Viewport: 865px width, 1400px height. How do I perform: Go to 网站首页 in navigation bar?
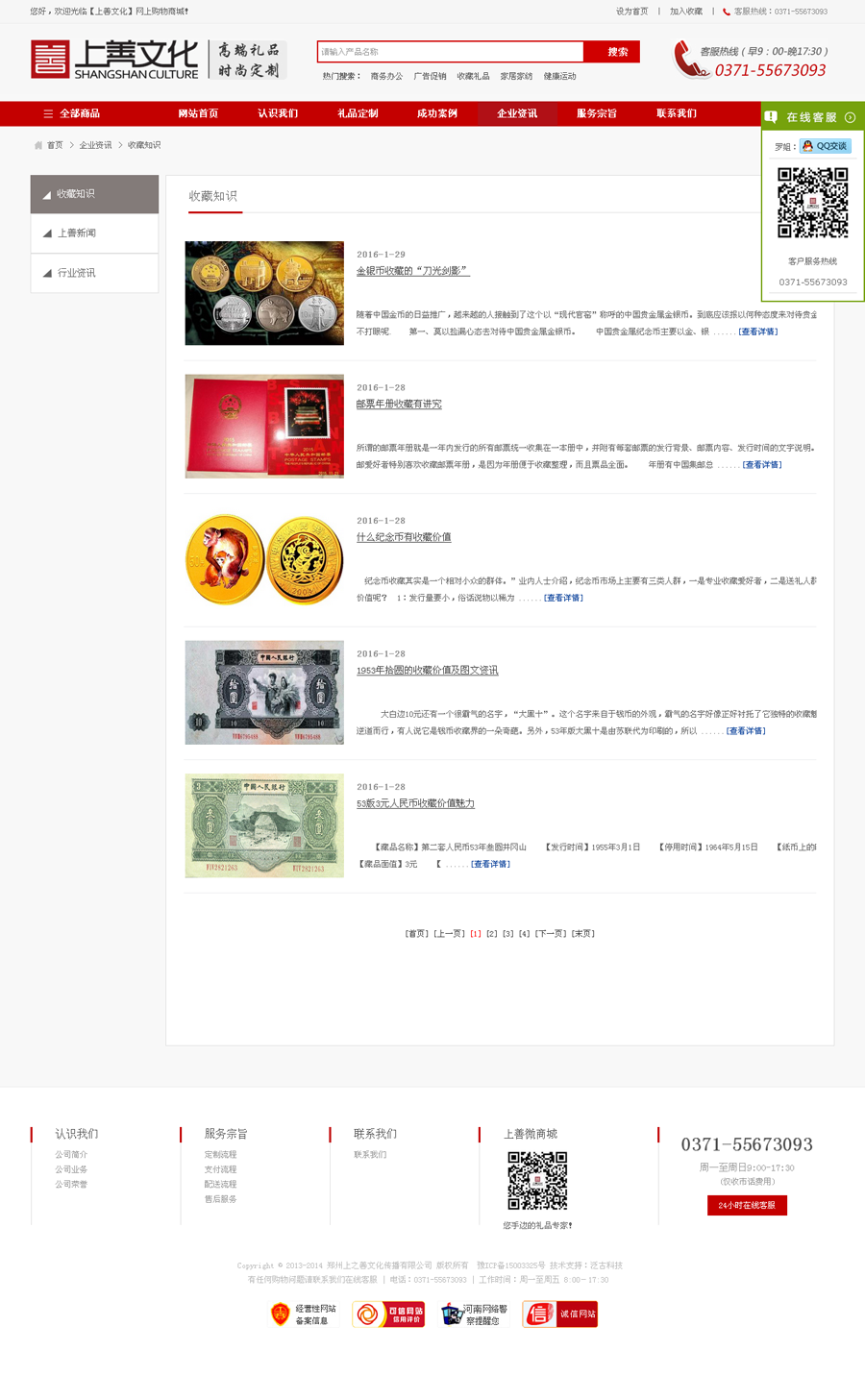(198, 113)
